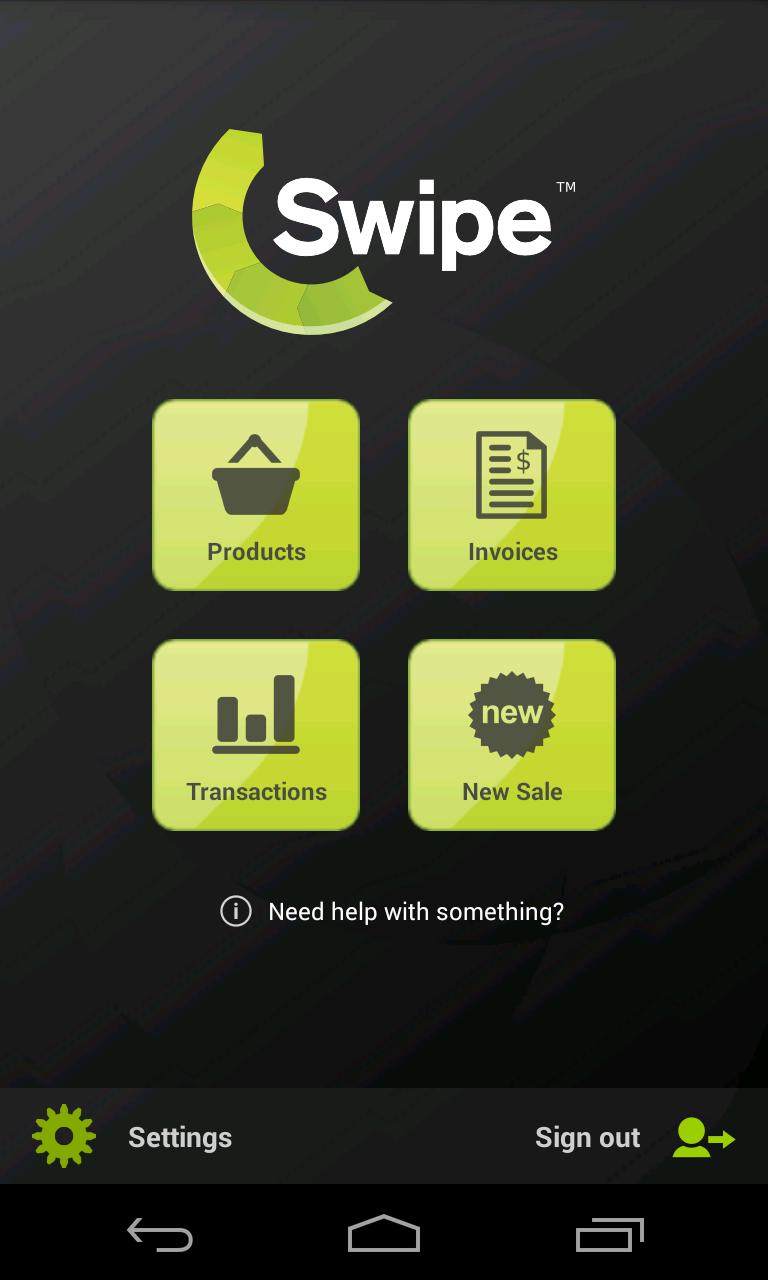This screenshot has width=768, height=1280.
Task: Tap the Products tile
Action: tap(256, 495)
